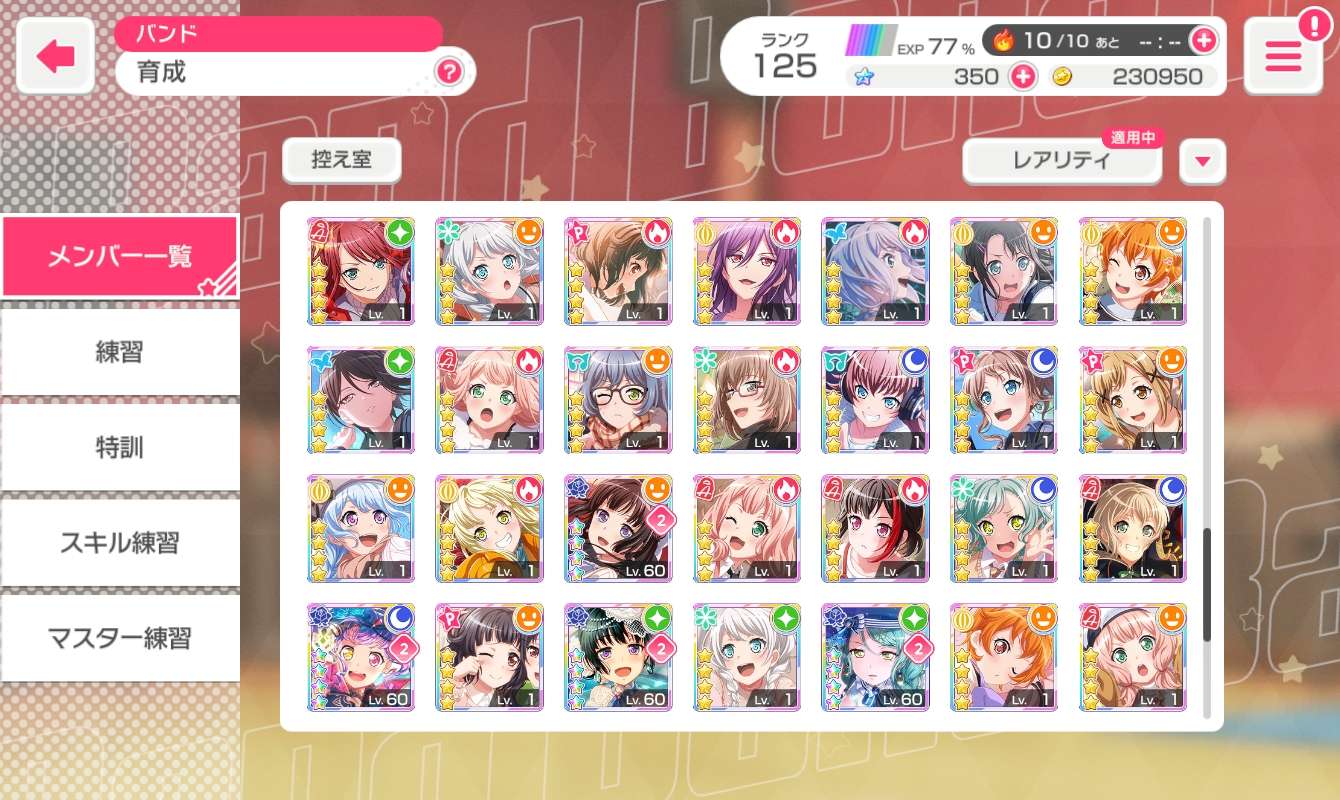Screen dimensions: 1340x800
Task: Add more live boosts with plus
Action: tap(1204, 41)
